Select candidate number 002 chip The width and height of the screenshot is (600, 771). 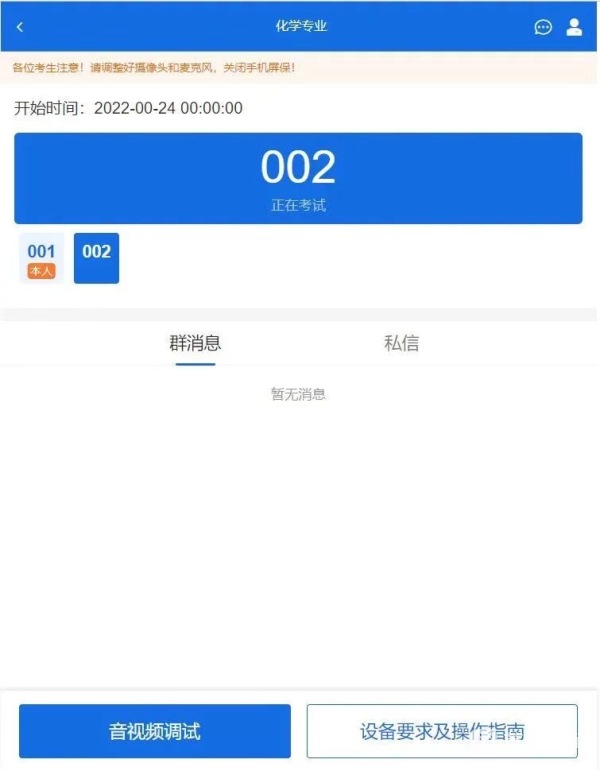tap(96, 258)
